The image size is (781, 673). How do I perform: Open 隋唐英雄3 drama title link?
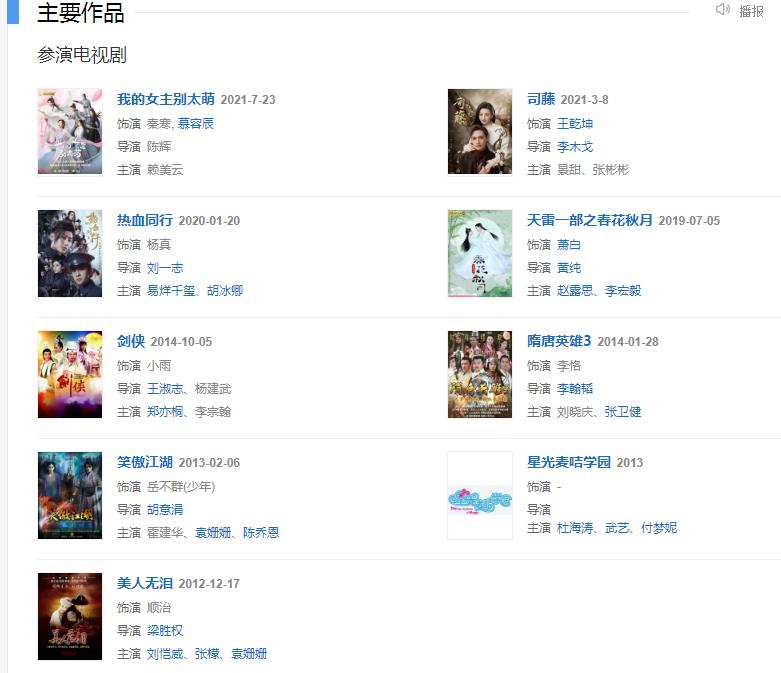click(x=559, y=341)
